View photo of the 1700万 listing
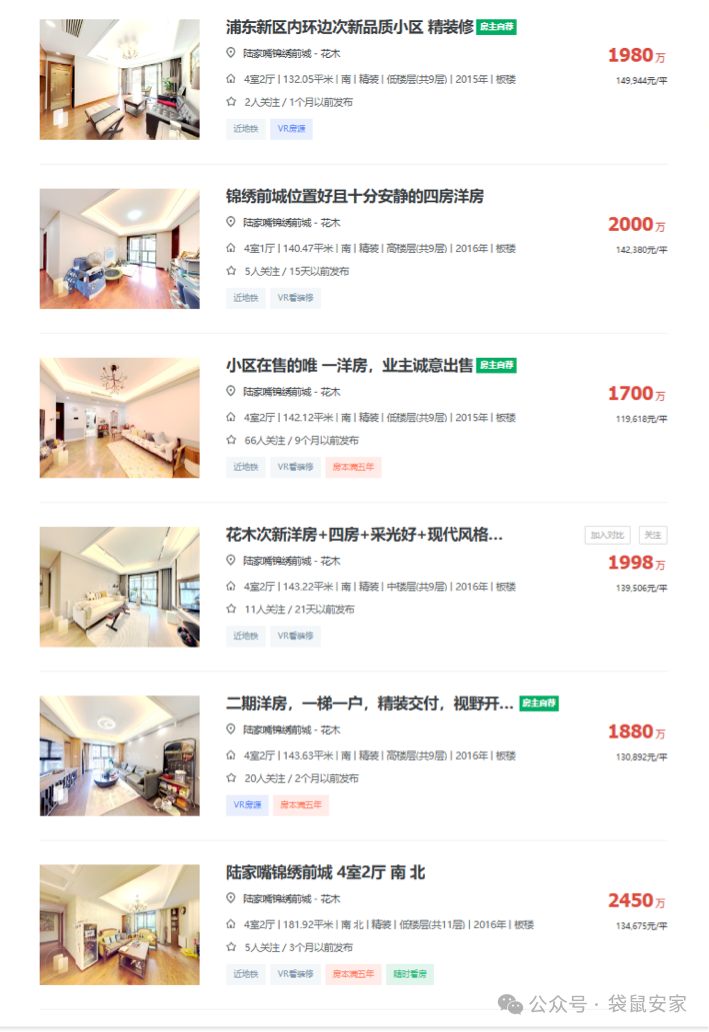This screenshot has height=1032, width=709. tap(119, 417)
